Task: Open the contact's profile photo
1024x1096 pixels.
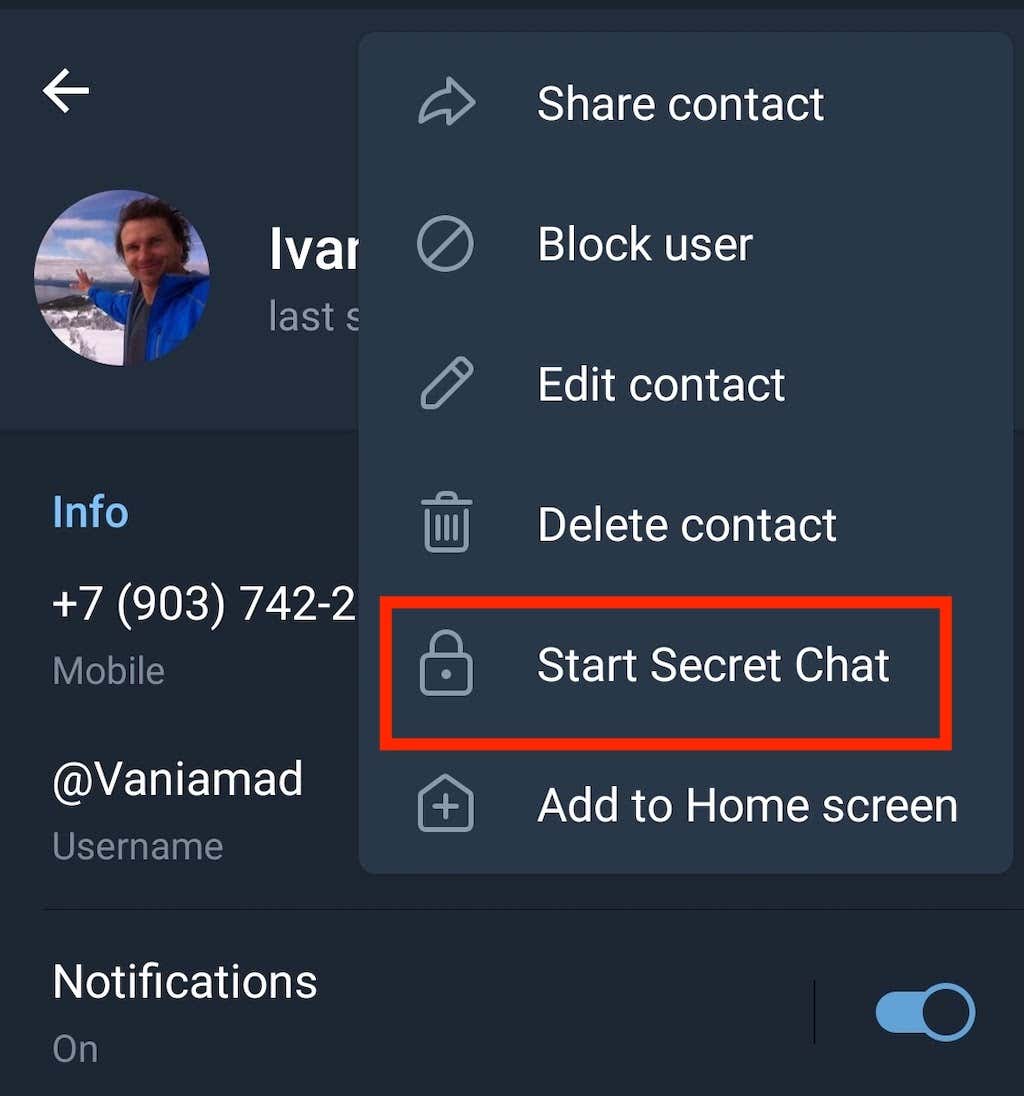Action: (x=121, y=277)
